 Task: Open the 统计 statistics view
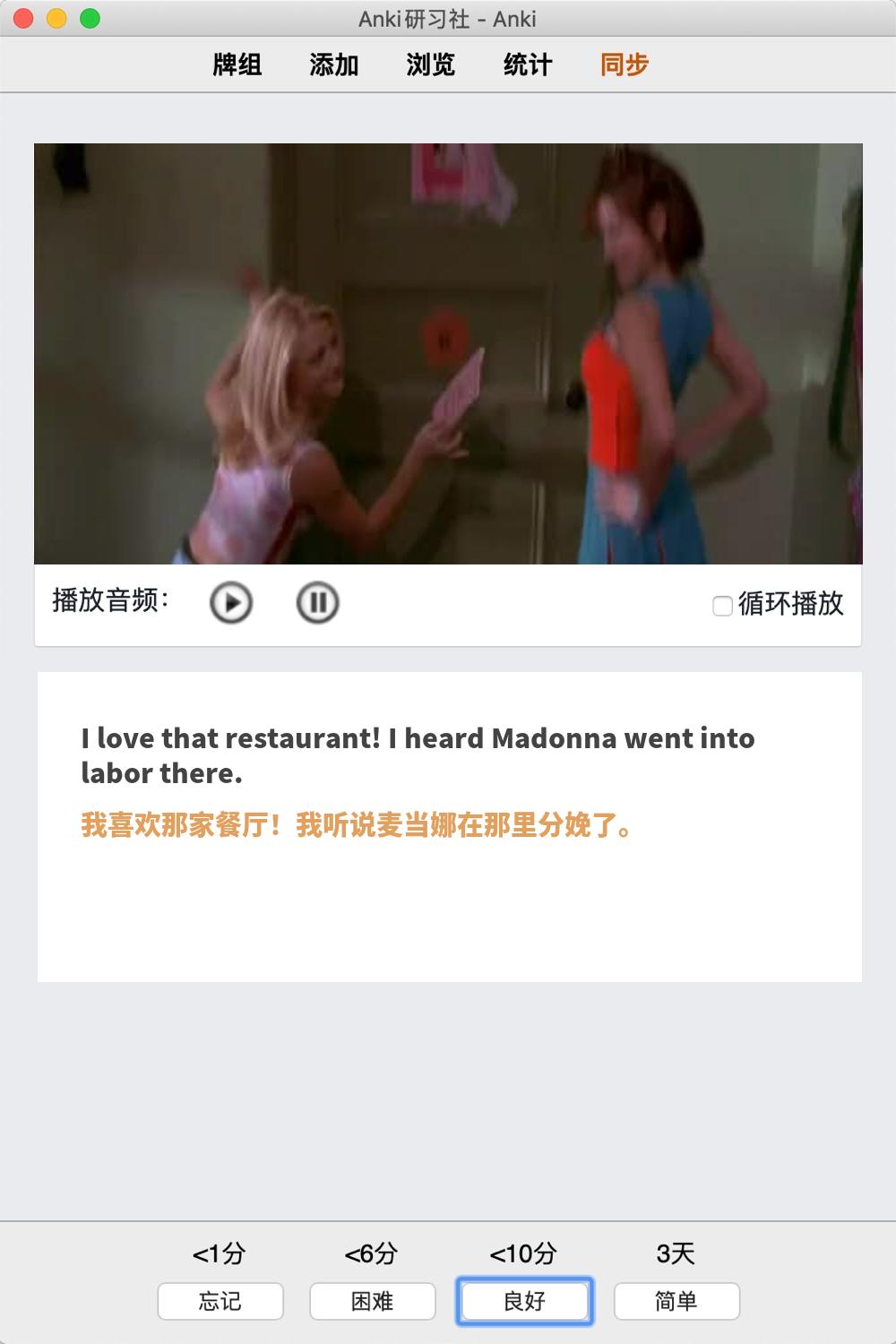point(528,65)
